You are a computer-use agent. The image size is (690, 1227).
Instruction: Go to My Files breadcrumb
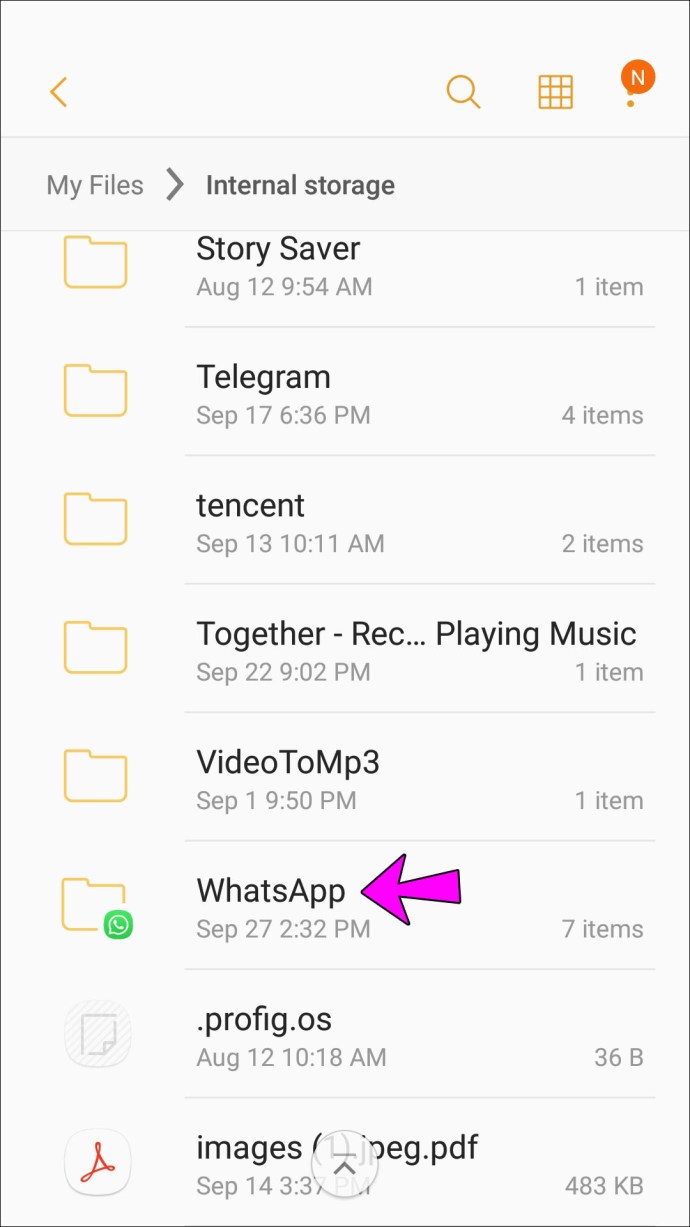pyautogui.click(x=95, y=185)
